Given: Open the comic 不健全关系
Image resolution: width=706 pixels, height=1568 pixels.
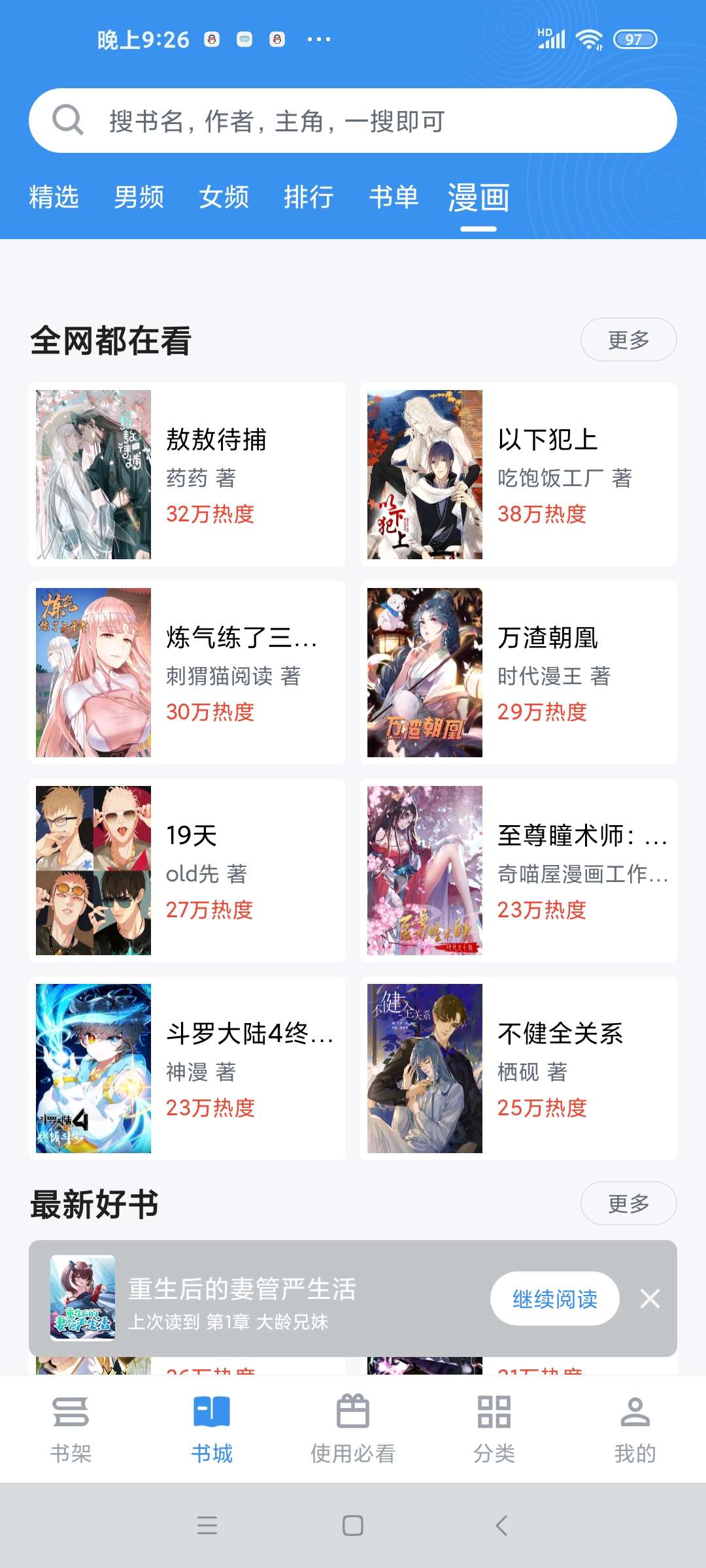Looking at the screenshot, I should [x=518, y=1068].
